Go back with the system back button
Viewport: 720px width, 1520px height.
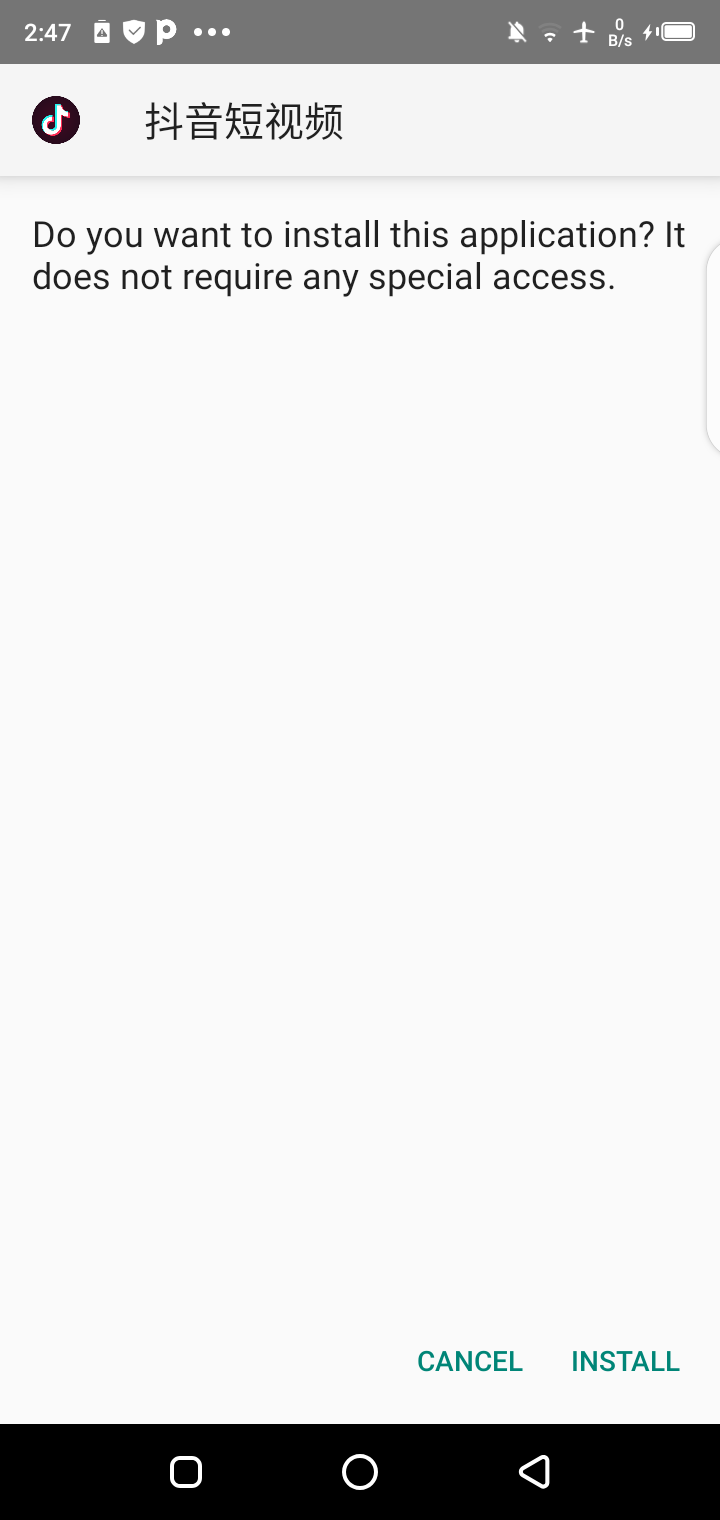pos(534,1471)
